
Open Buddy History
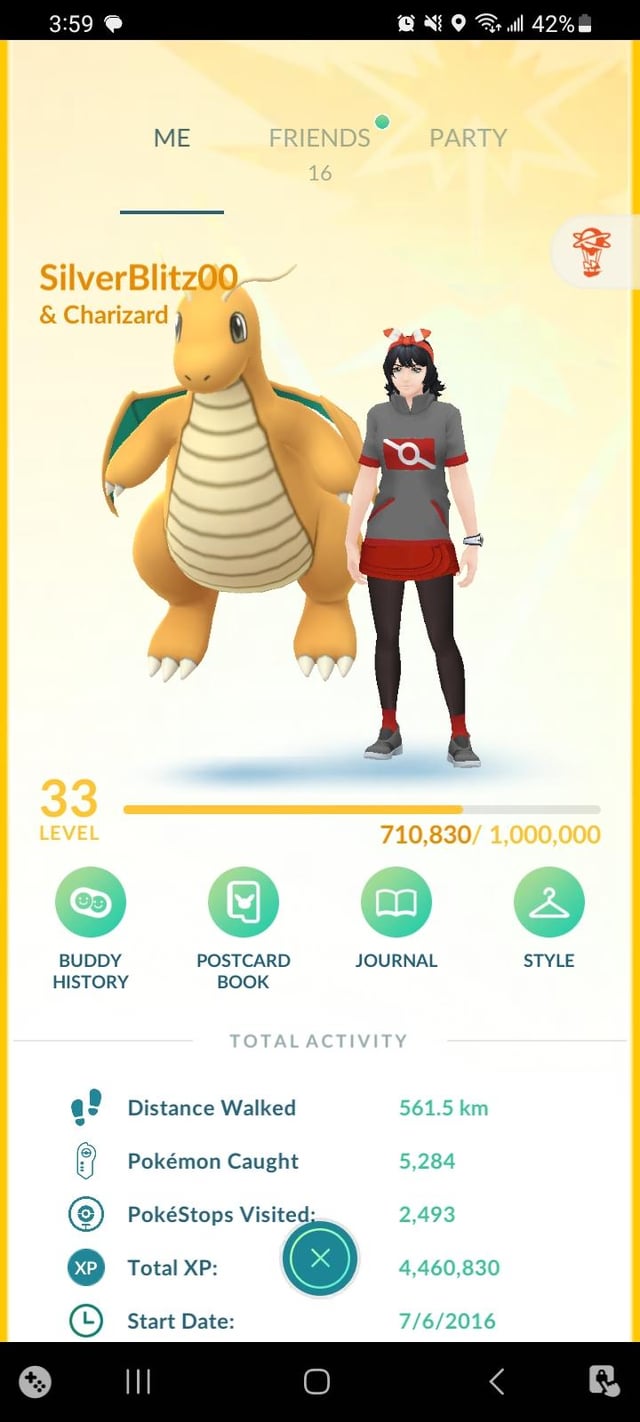91,903
